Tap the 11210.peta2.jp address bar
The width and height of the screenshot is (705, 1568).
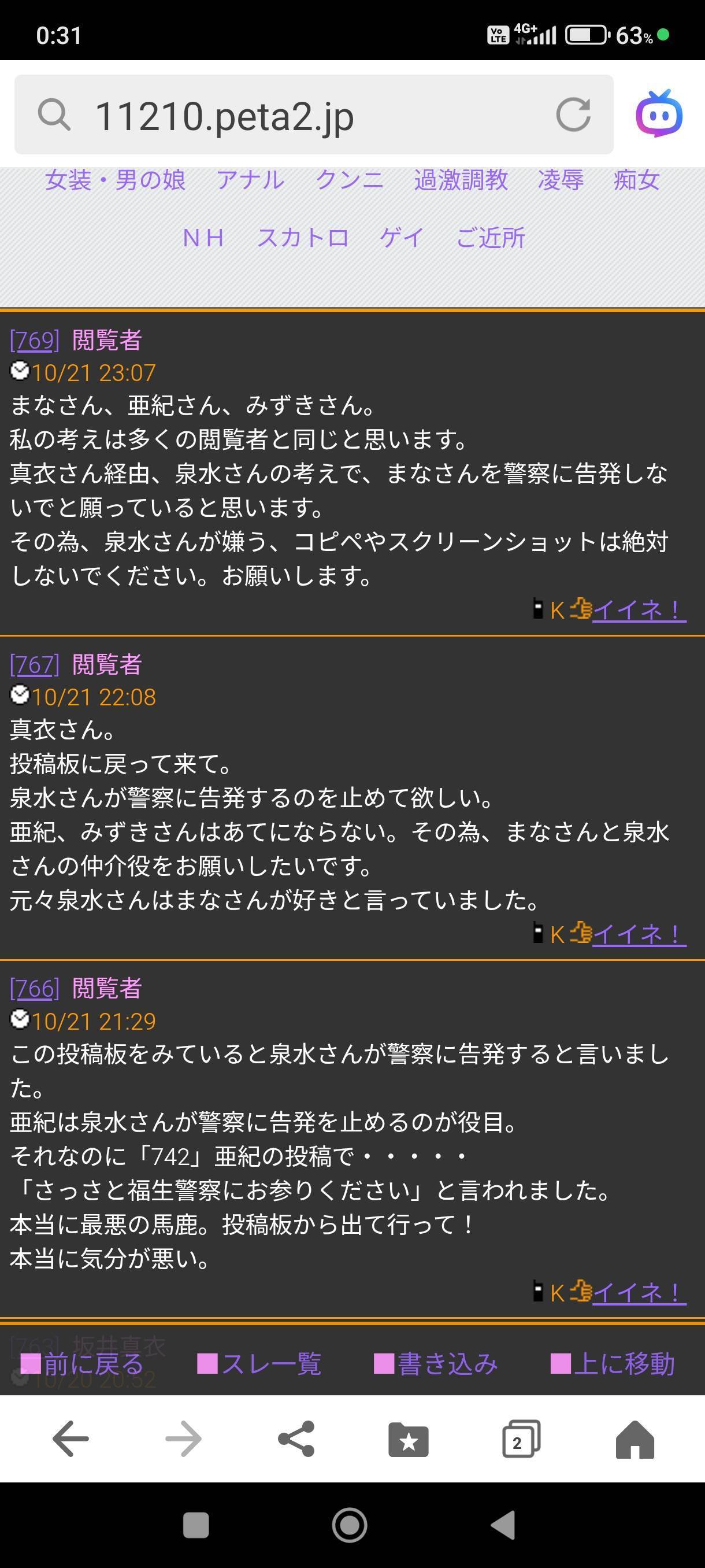[304, 115]
